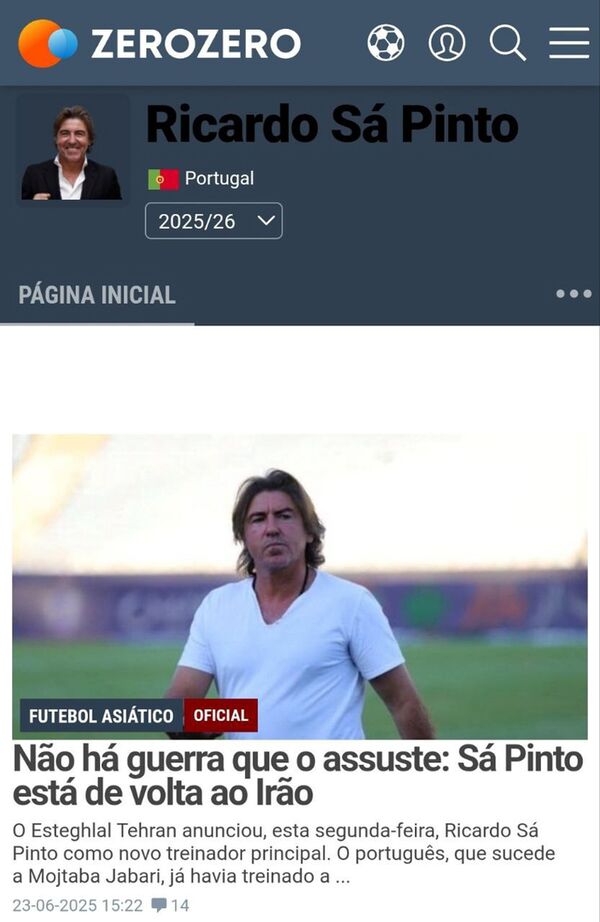Open the Sá Pinto Irão news article
This screenshot has width=600, height=922.
297,776
